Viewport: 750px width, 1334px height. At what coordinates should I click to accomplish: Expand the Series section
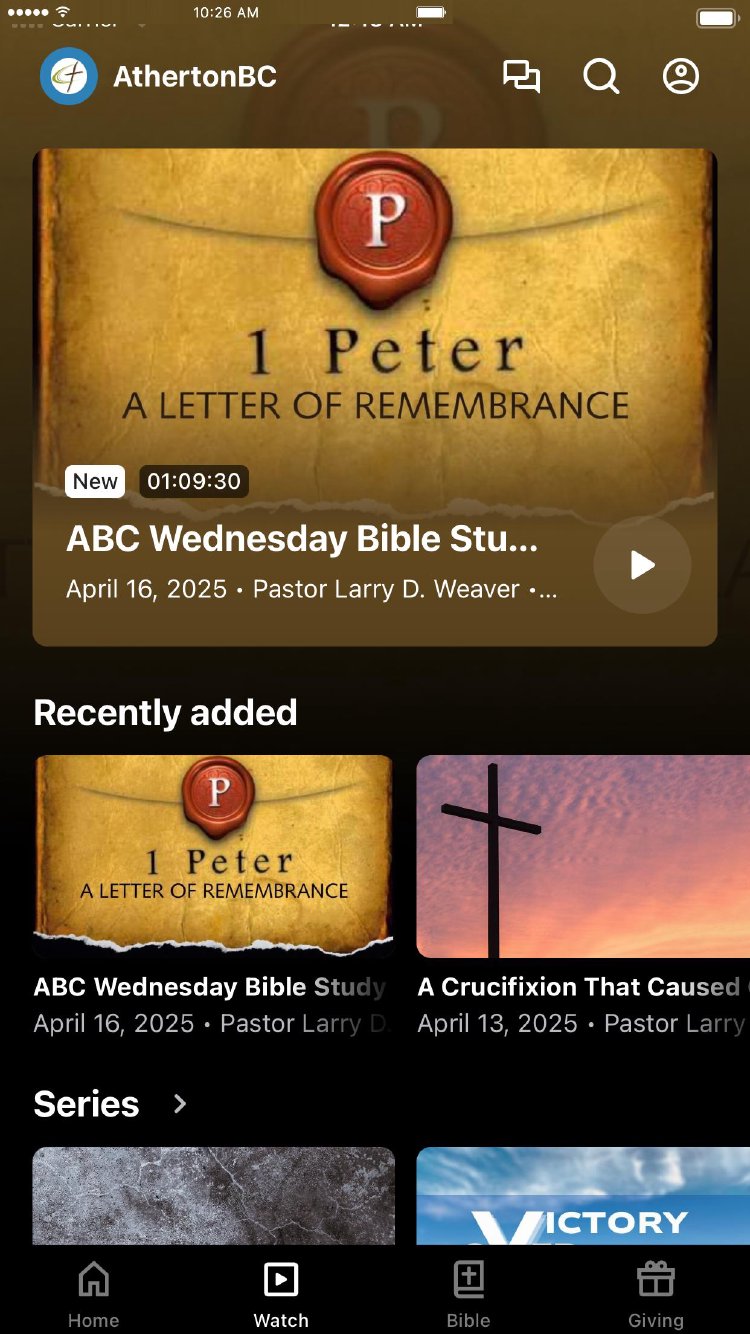[x=180, y=1104]
